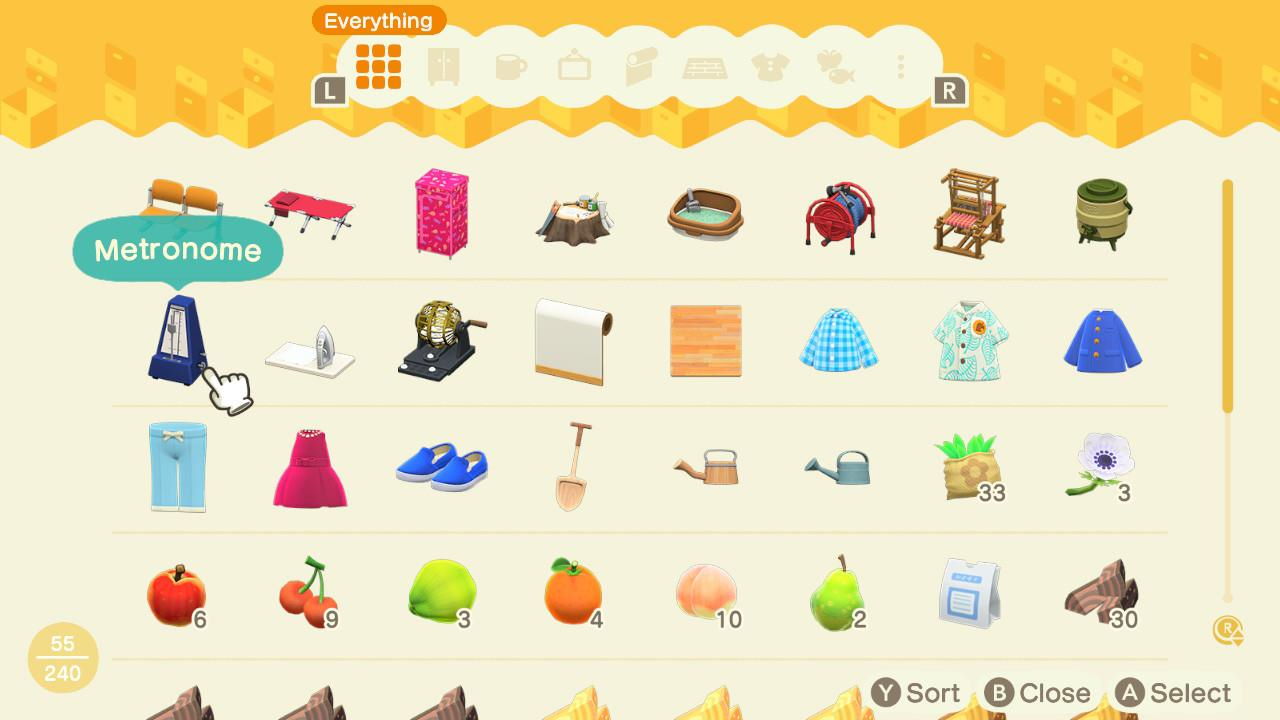Switch to the furniture wardrobe tab
Viewport: 1280px width, 720px height.
[442, 67]
